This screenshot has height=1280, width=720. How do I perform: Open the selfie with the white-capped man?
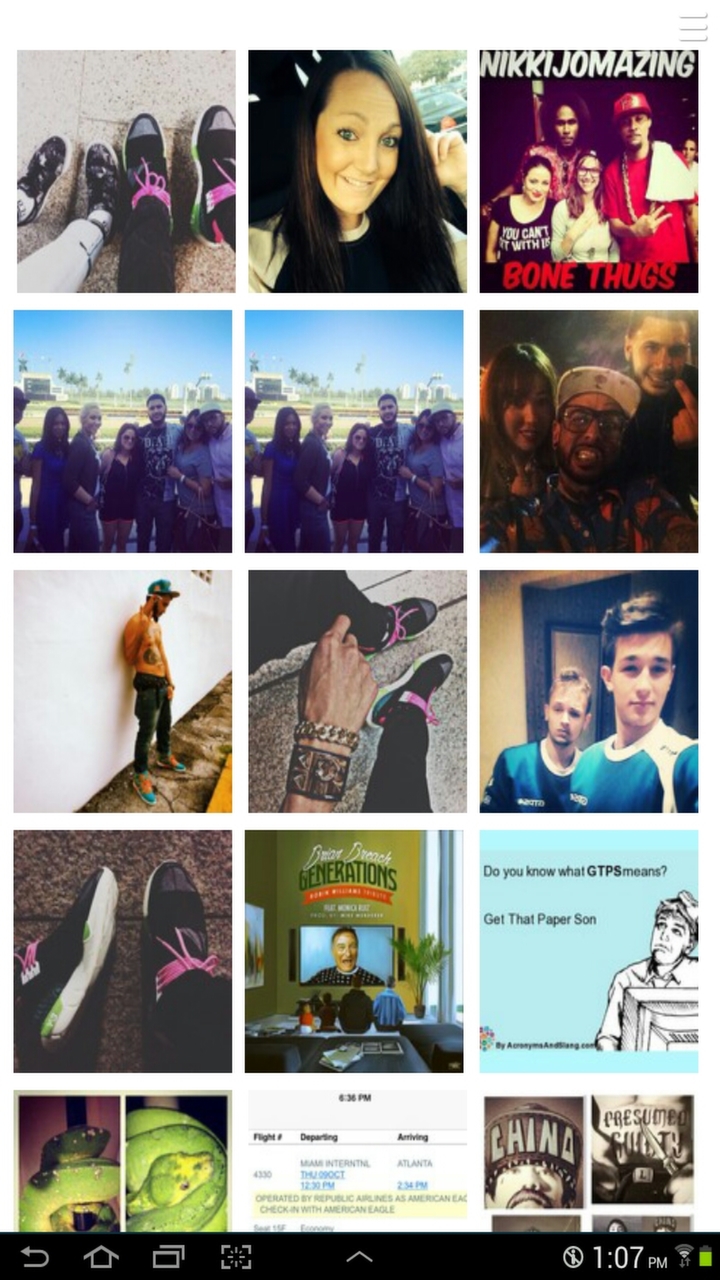pyautogui.click(x=588, y=431)
